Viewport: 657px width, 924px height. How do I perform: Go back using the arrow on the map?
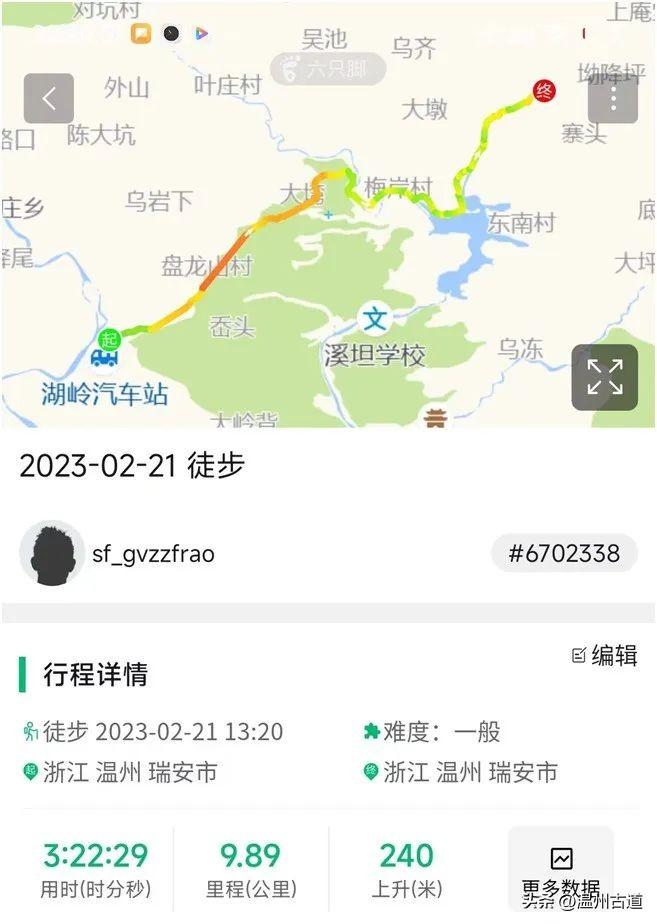tap(49, 98)
